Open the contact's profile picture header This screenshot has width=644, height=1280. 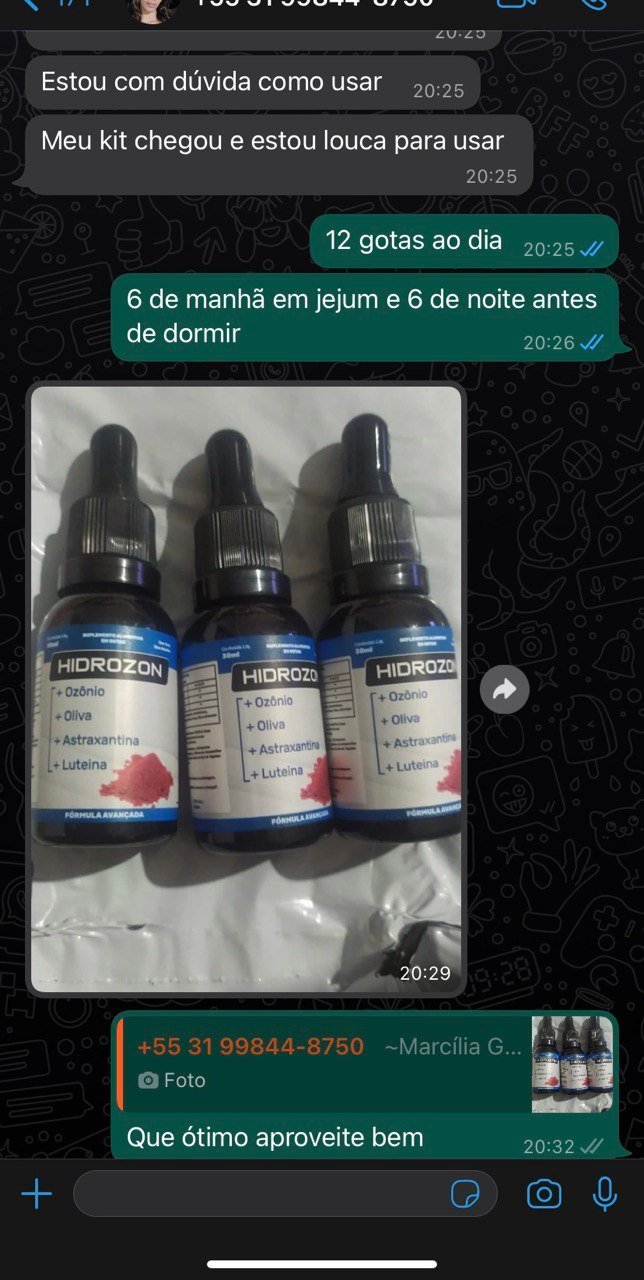click(x=153, y=6)
